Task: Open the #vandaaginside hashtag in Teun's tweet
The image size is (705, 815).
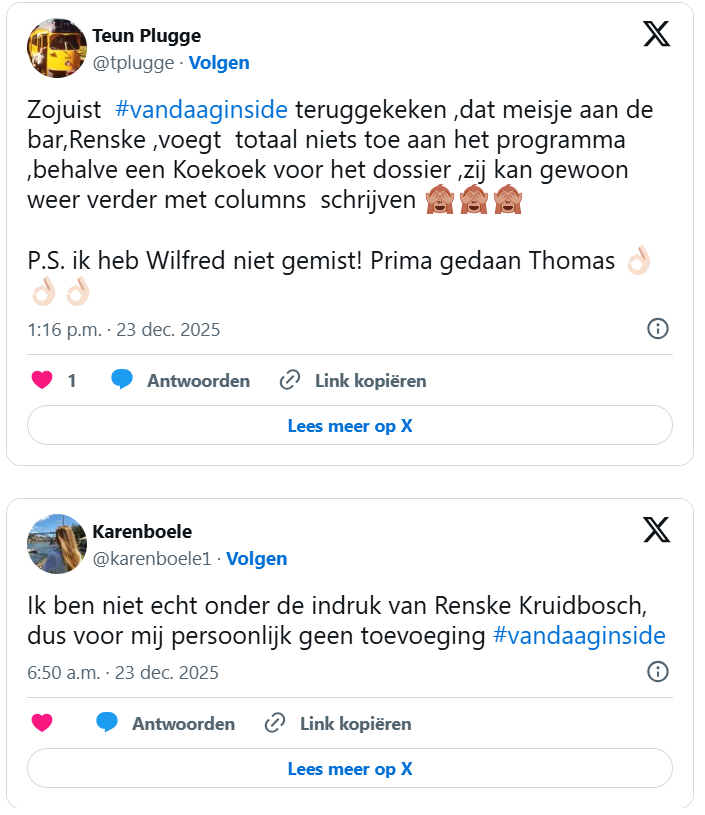Action: pyautogui.click(x=202, y=110)
